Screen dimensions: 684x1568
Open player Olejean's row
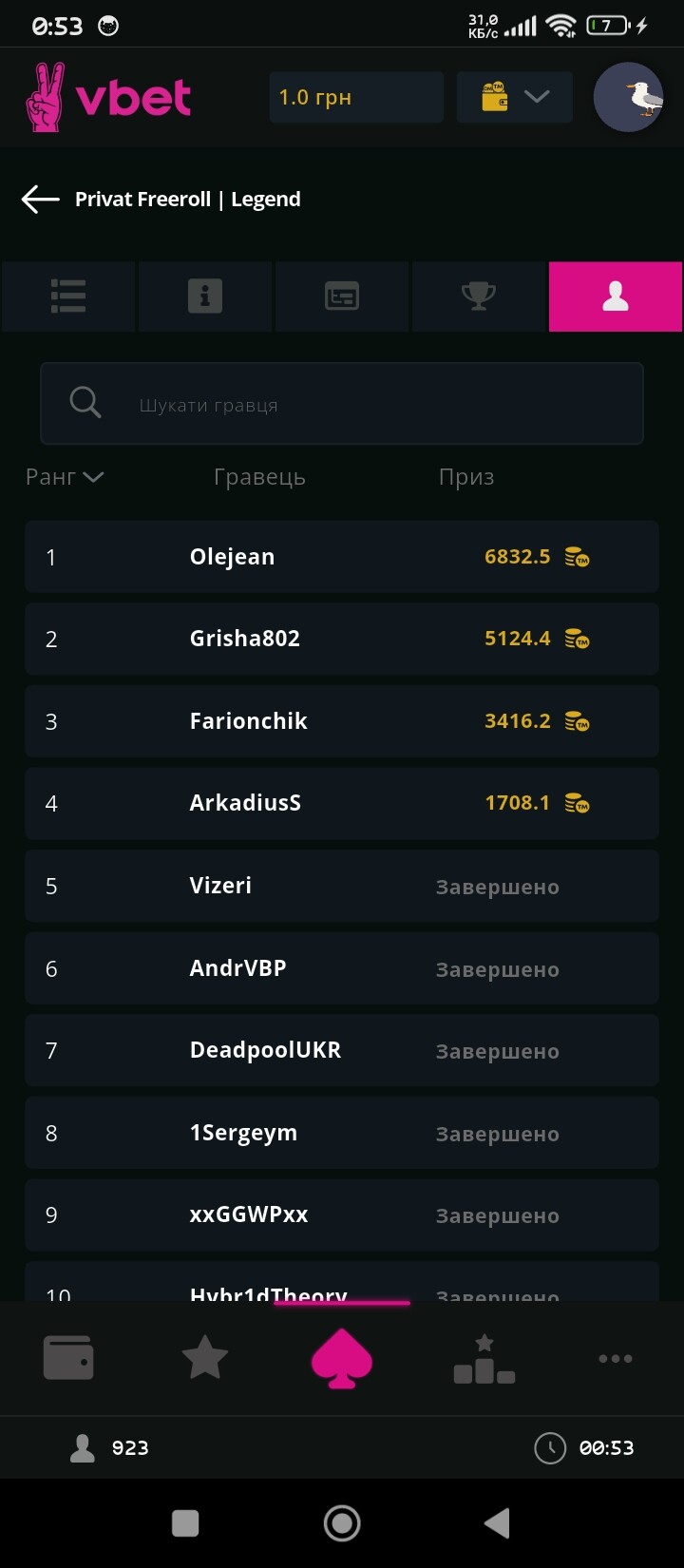point(342,557)
